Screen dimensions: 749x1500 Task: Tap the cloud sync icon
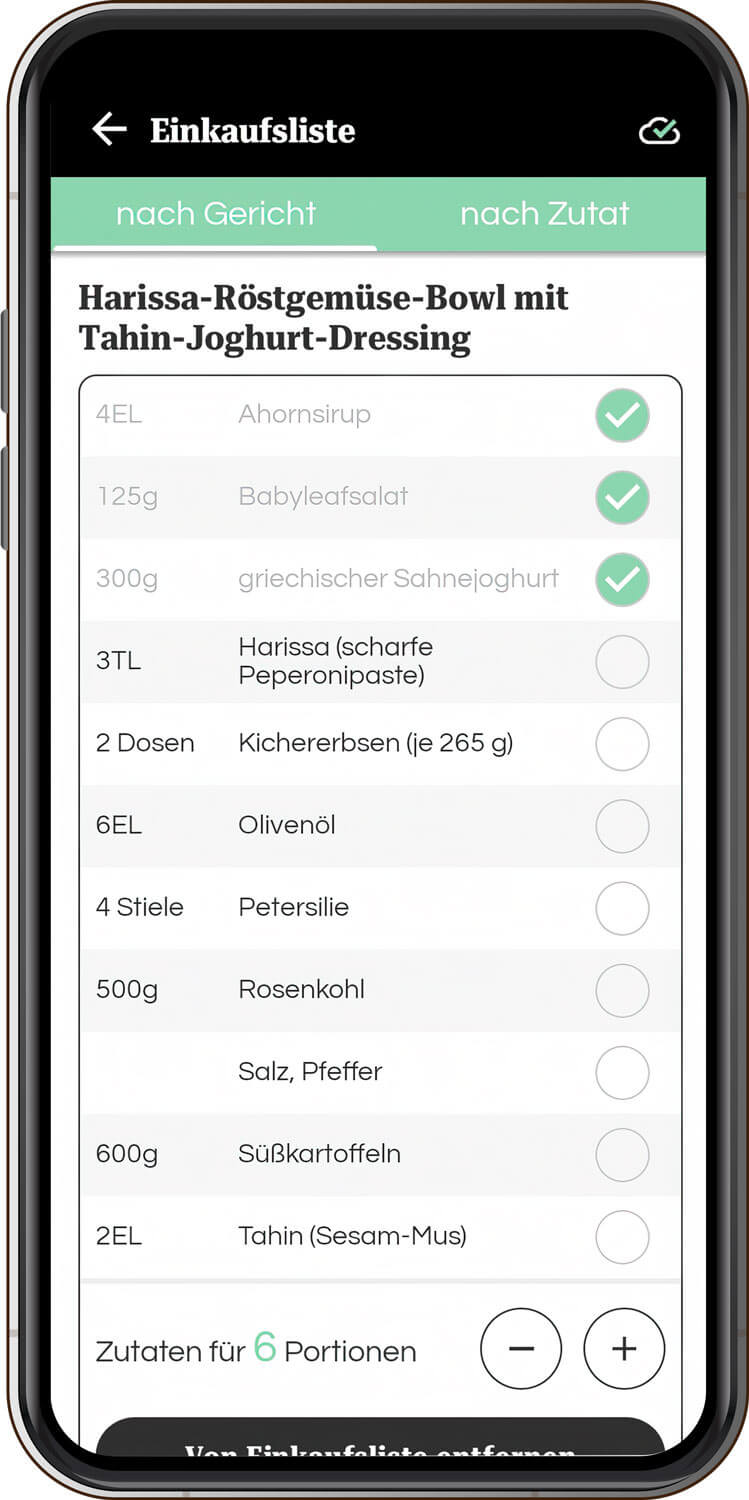click(659, 131)
